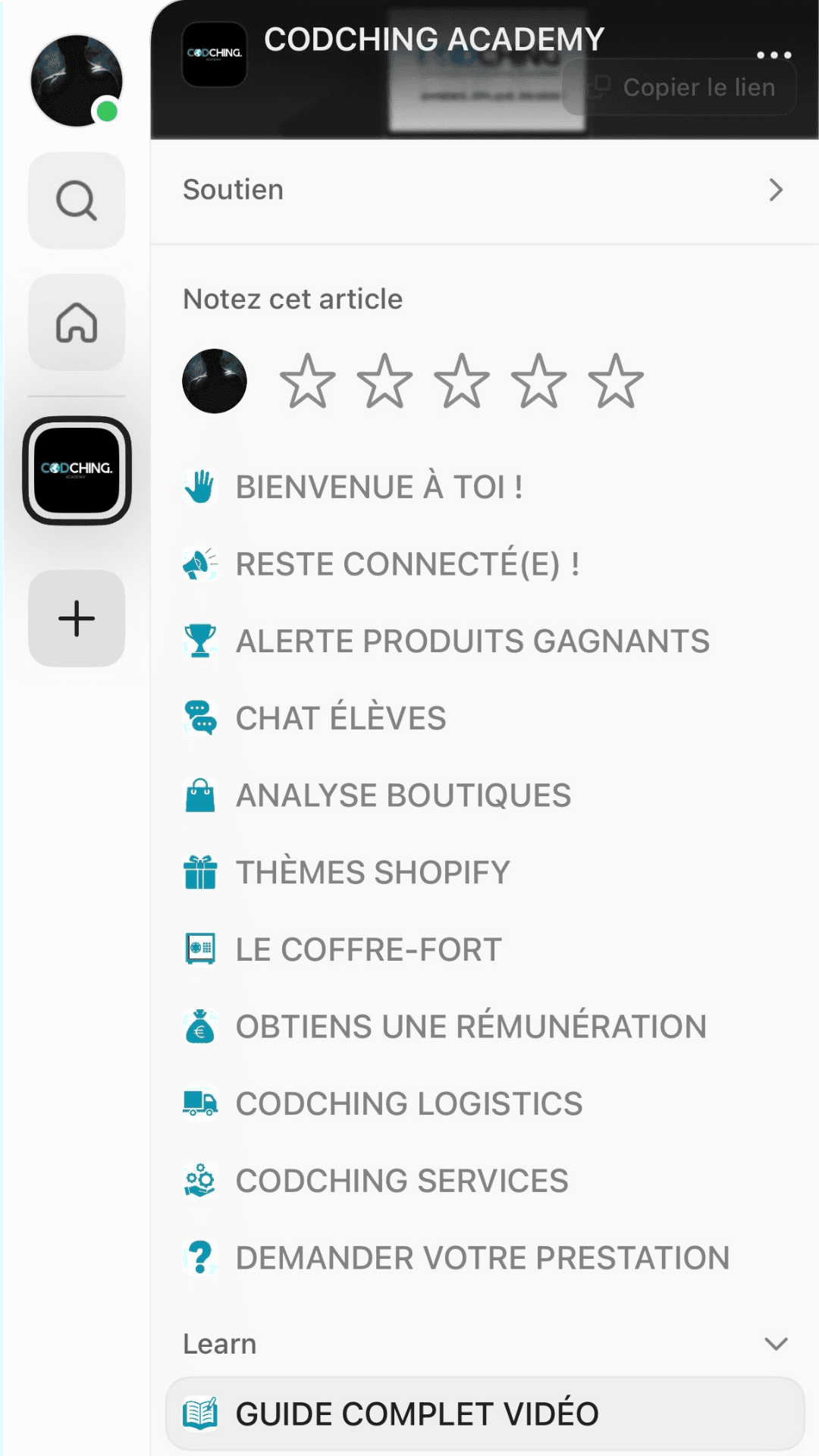819x1456 pixels.
Task: Go to the home feed
Action: pos(77,322)
